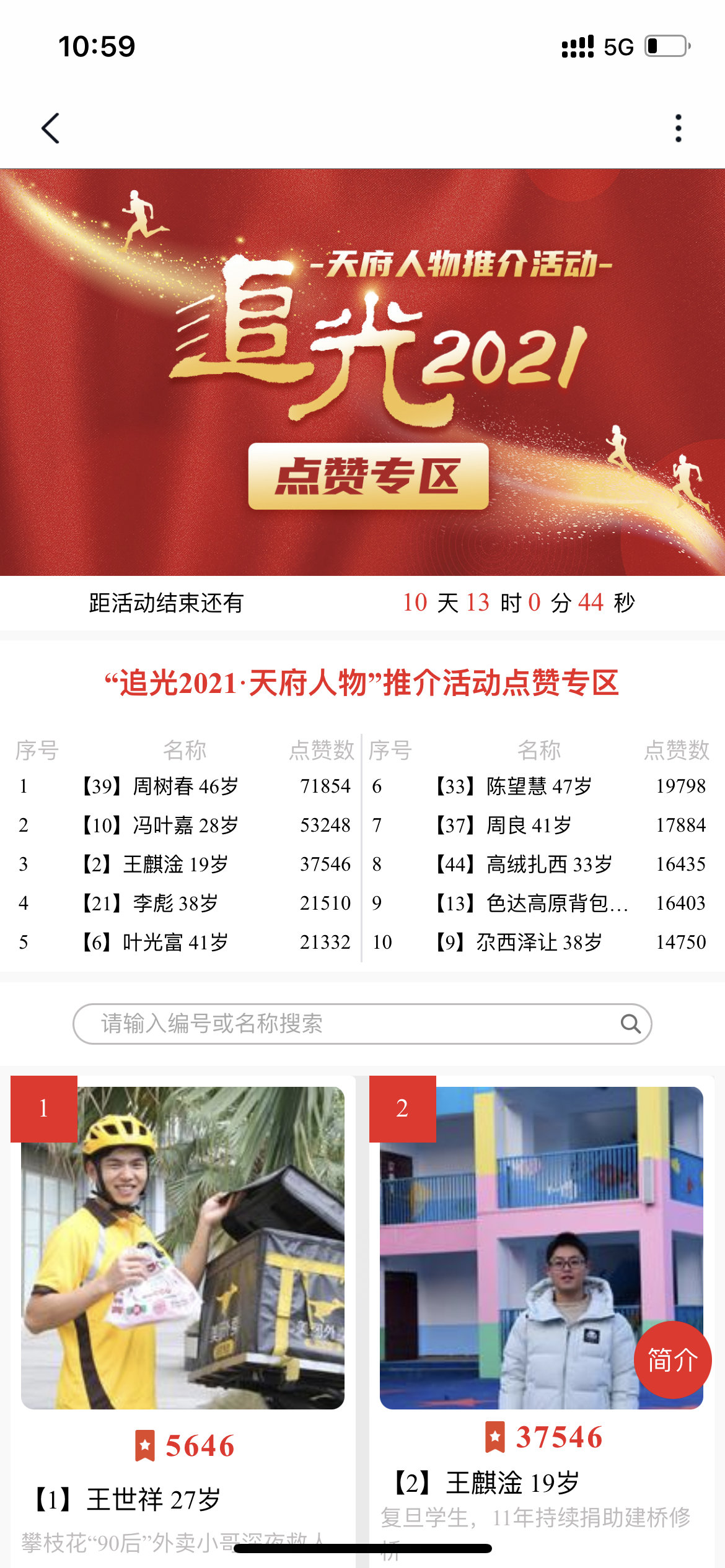Tap the search box for number or name
The image size is (725, 1568).
coord(347,1024)
